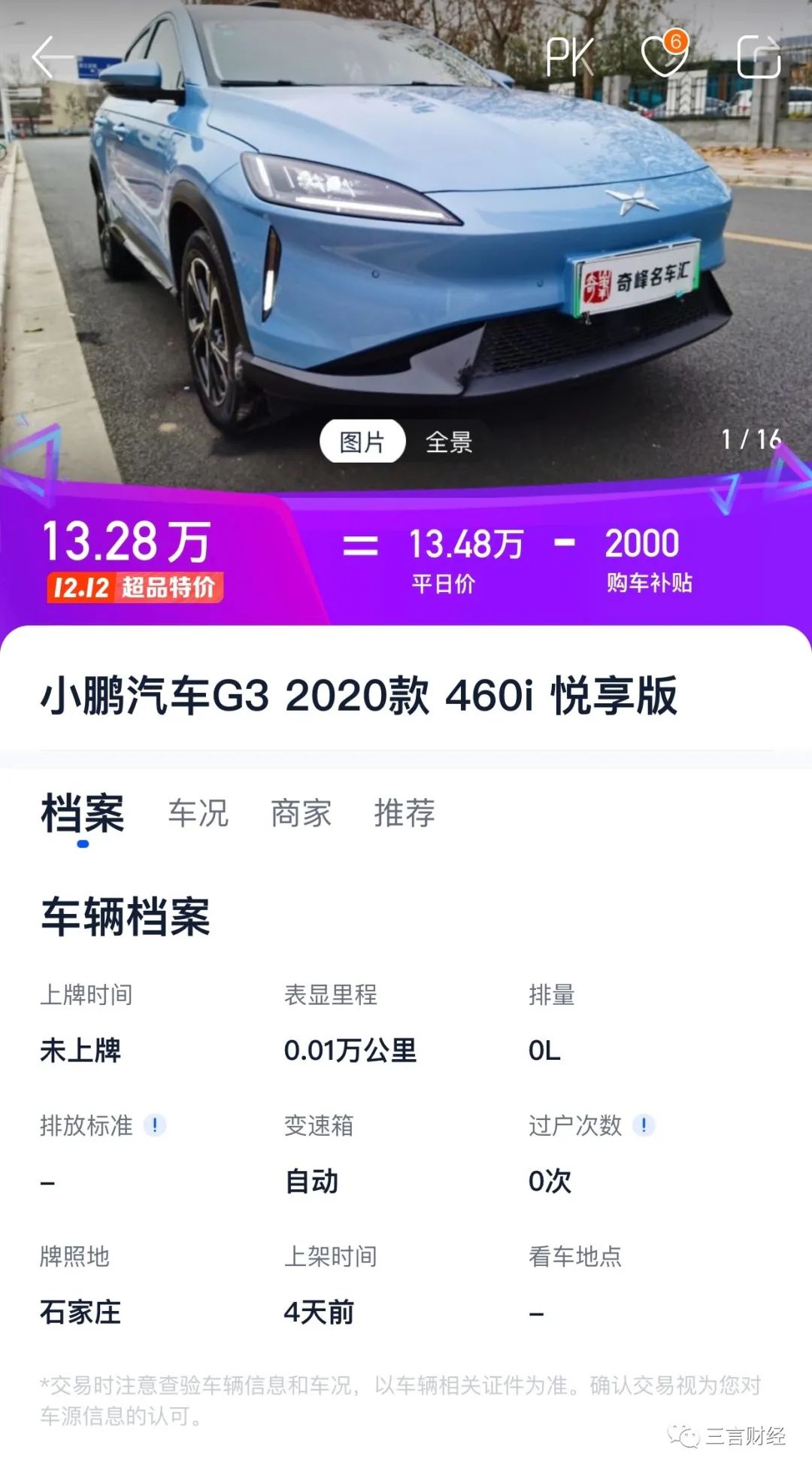Image resolution: width=812 pixels, height=1472 pixels.
Task: Select the 图片 photo view
Action: (x=362, y=442)
